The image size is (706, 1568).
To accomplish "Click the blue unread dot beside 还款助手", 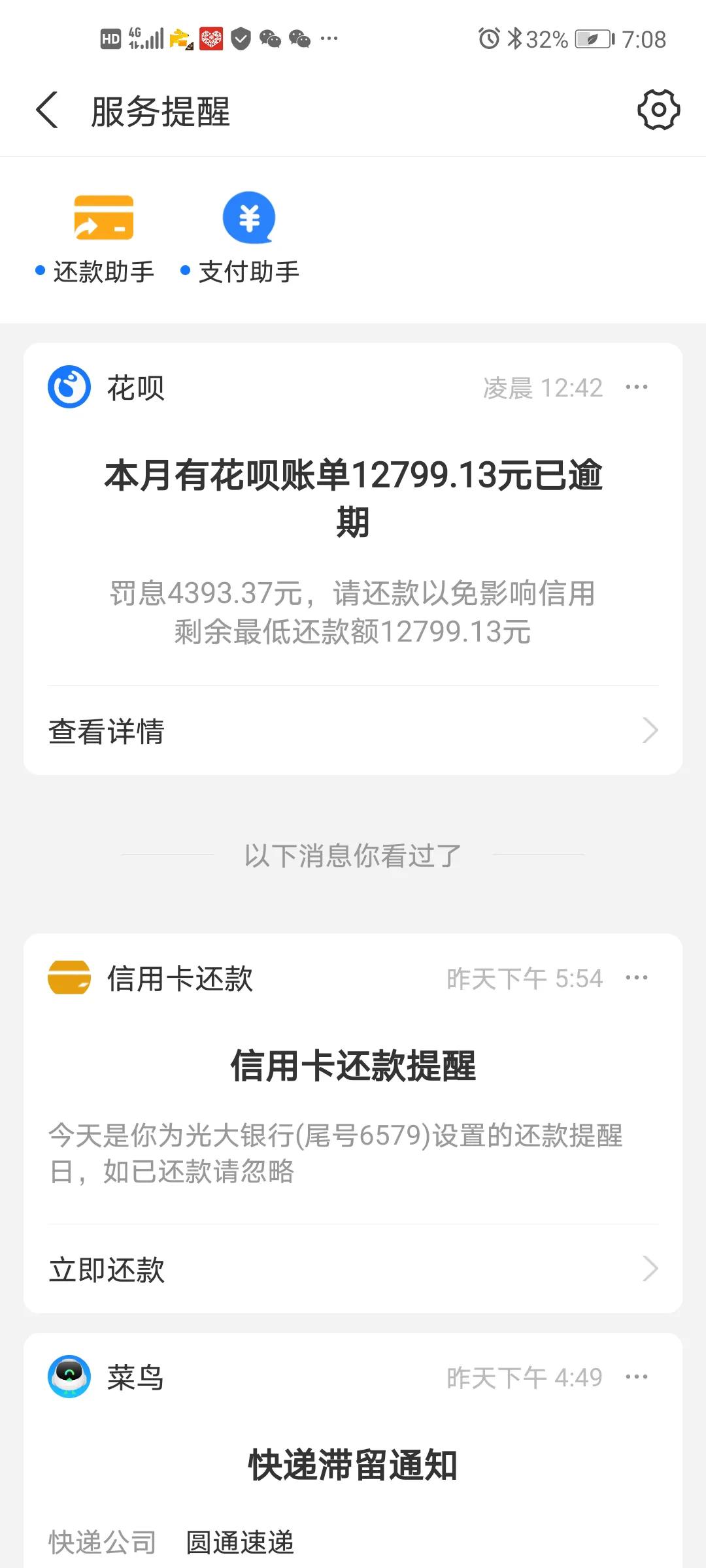I will coord(39,269).
